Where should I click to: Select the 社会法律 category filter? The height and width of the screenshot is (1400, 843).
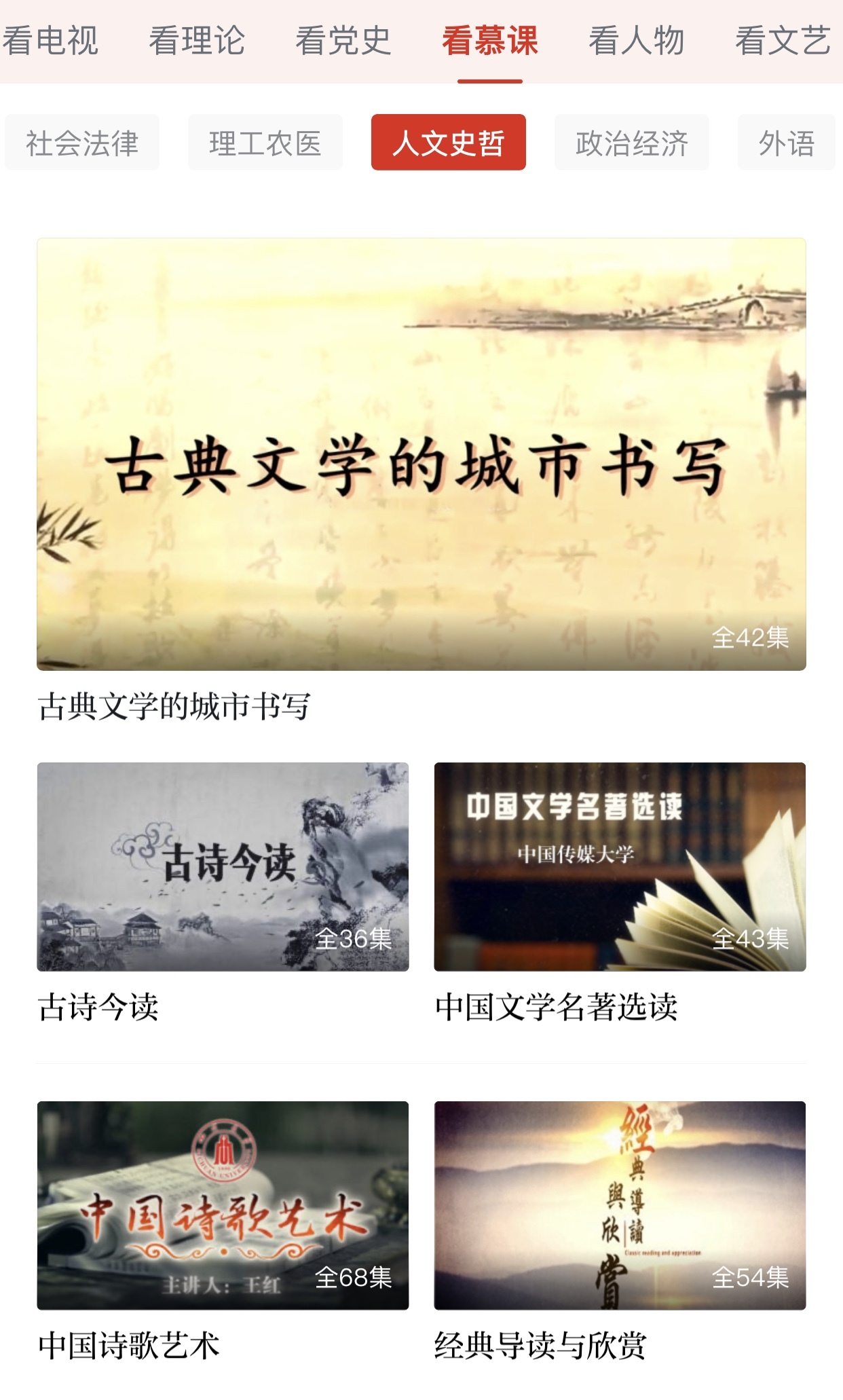81,142
